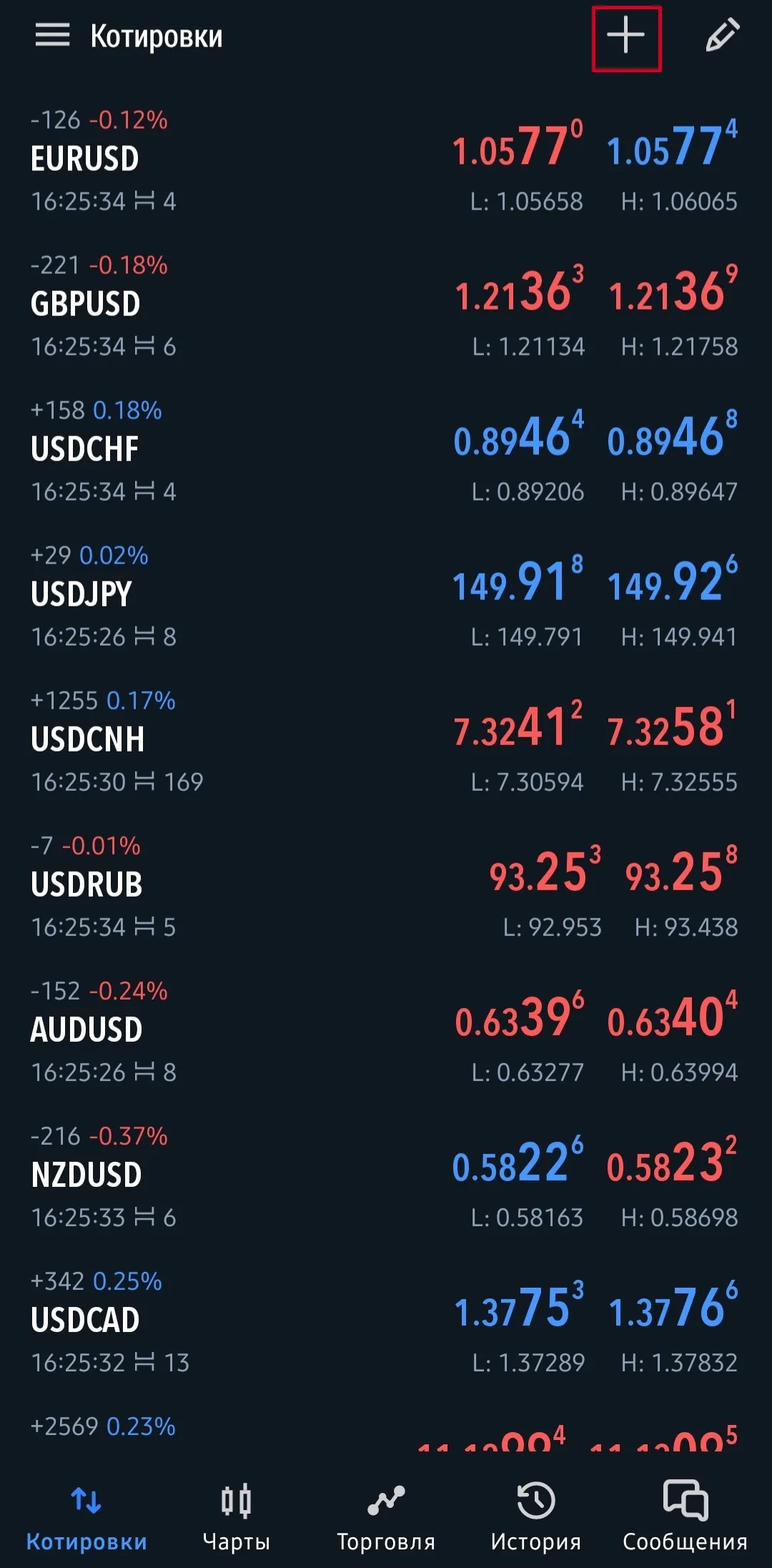Screen dimensions: 772x1568
Task: Select the GBPUSD quote row
Action: click(x=386, y=306)
